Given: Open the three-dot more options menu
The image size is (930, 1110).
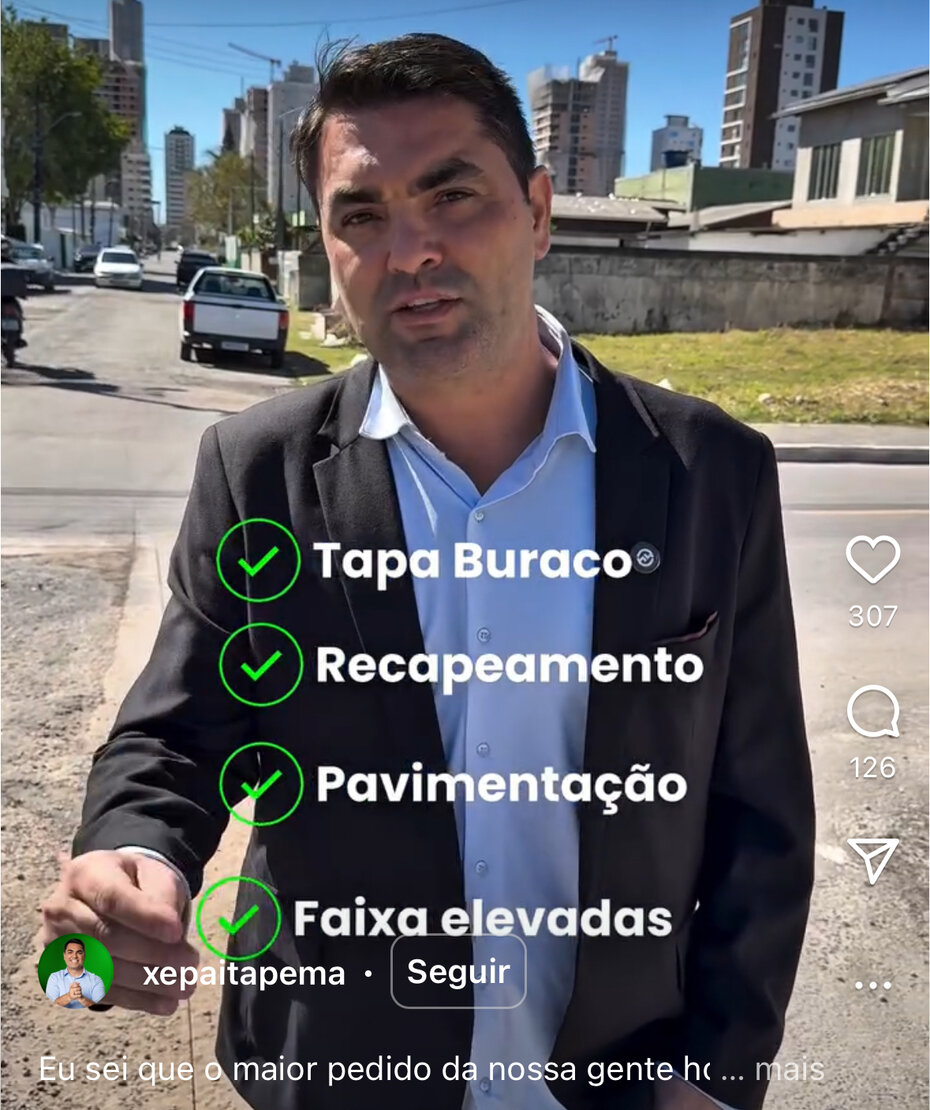Looking at the screenshot, I should 872,985.
